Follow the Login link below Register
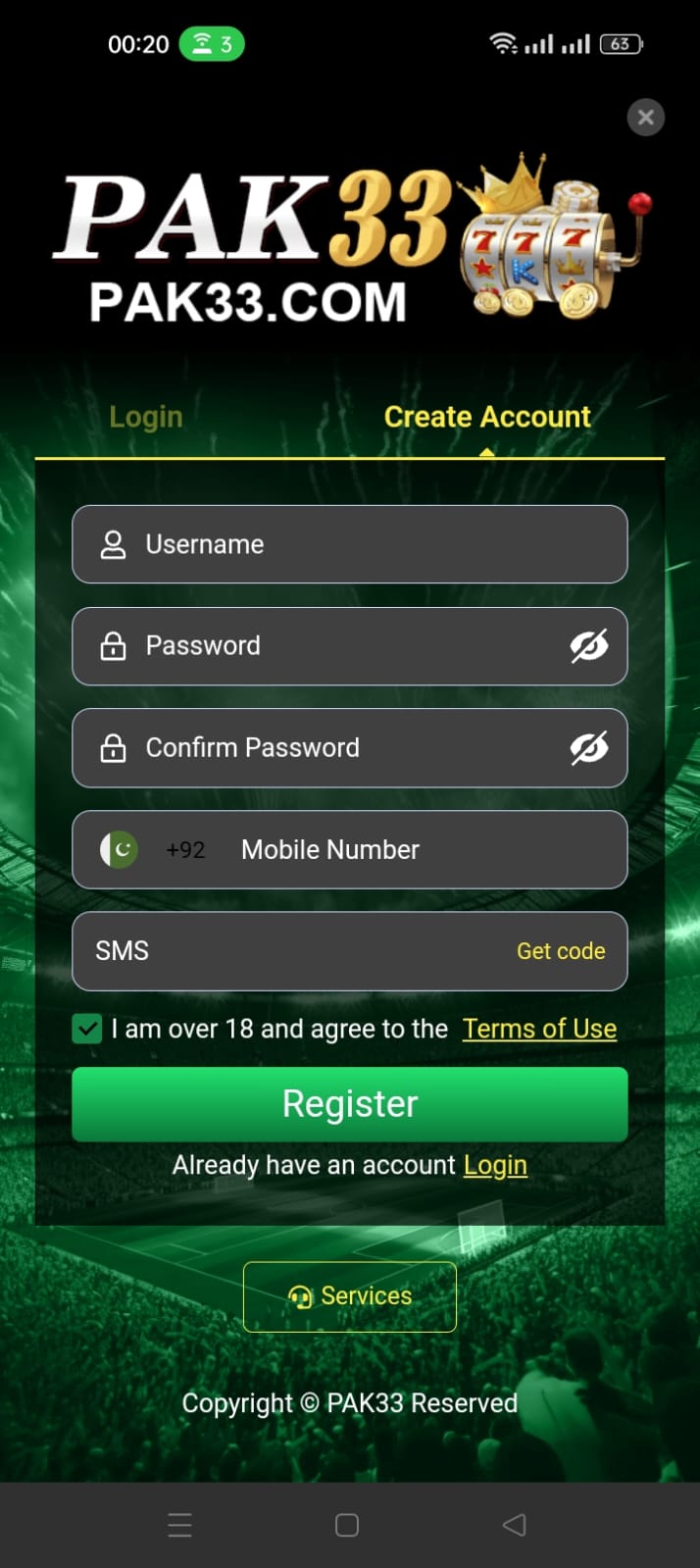The height and width of the screenshot is (1568, 700). pyautogui.click(x=495, y=1165)
